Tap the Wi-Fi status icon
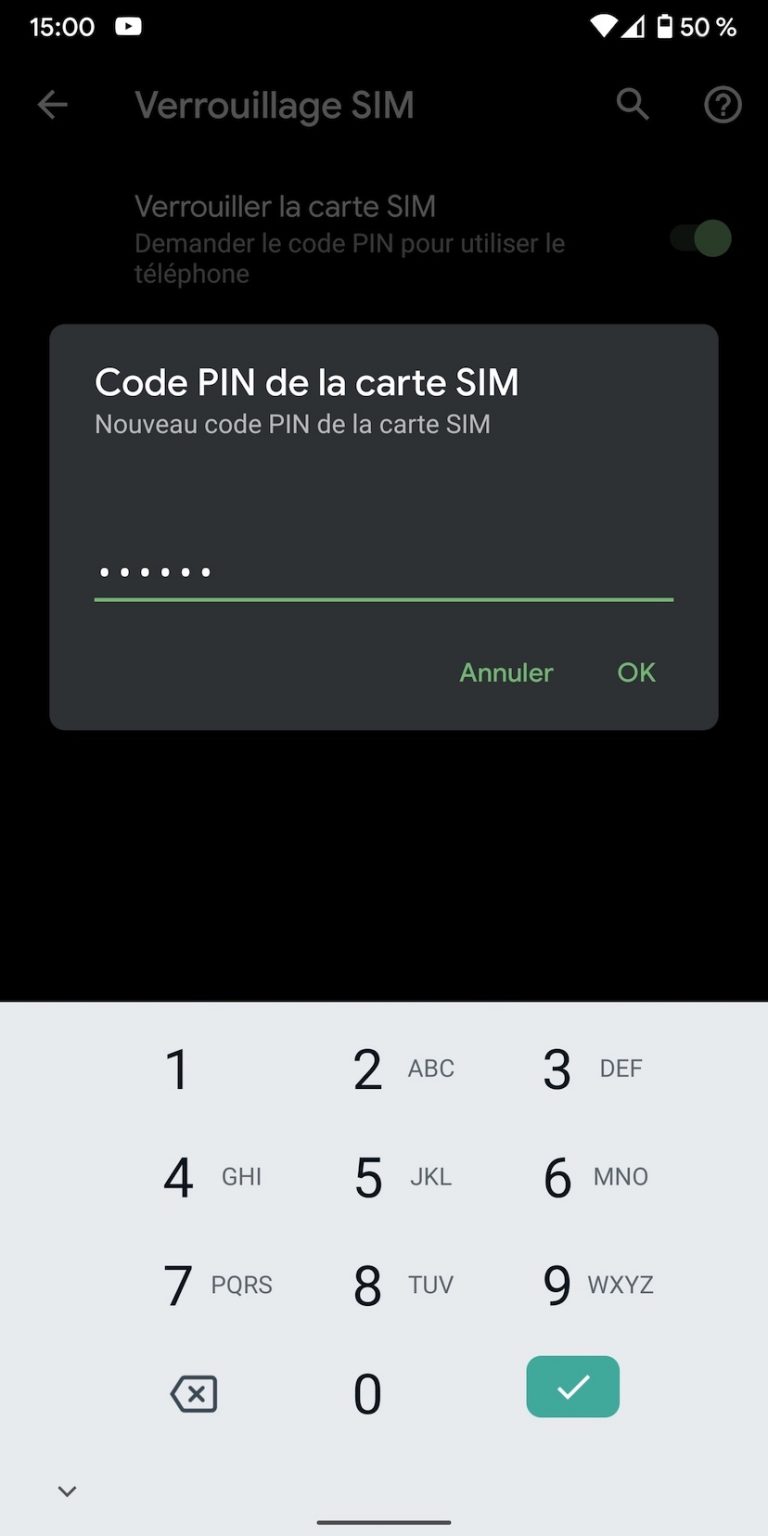The image size is (768, 1536). (601, 27)
